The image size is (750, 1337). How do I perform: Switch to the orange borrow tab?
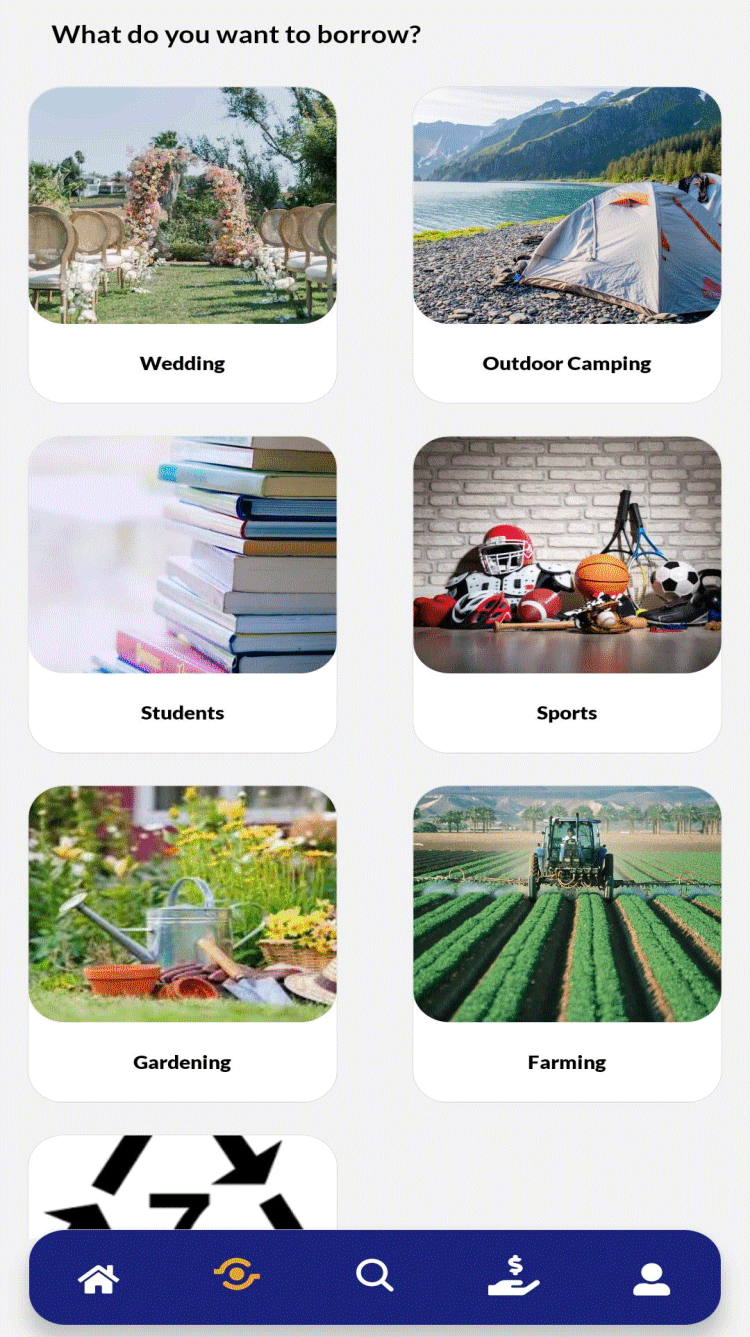click(237, 1276)
